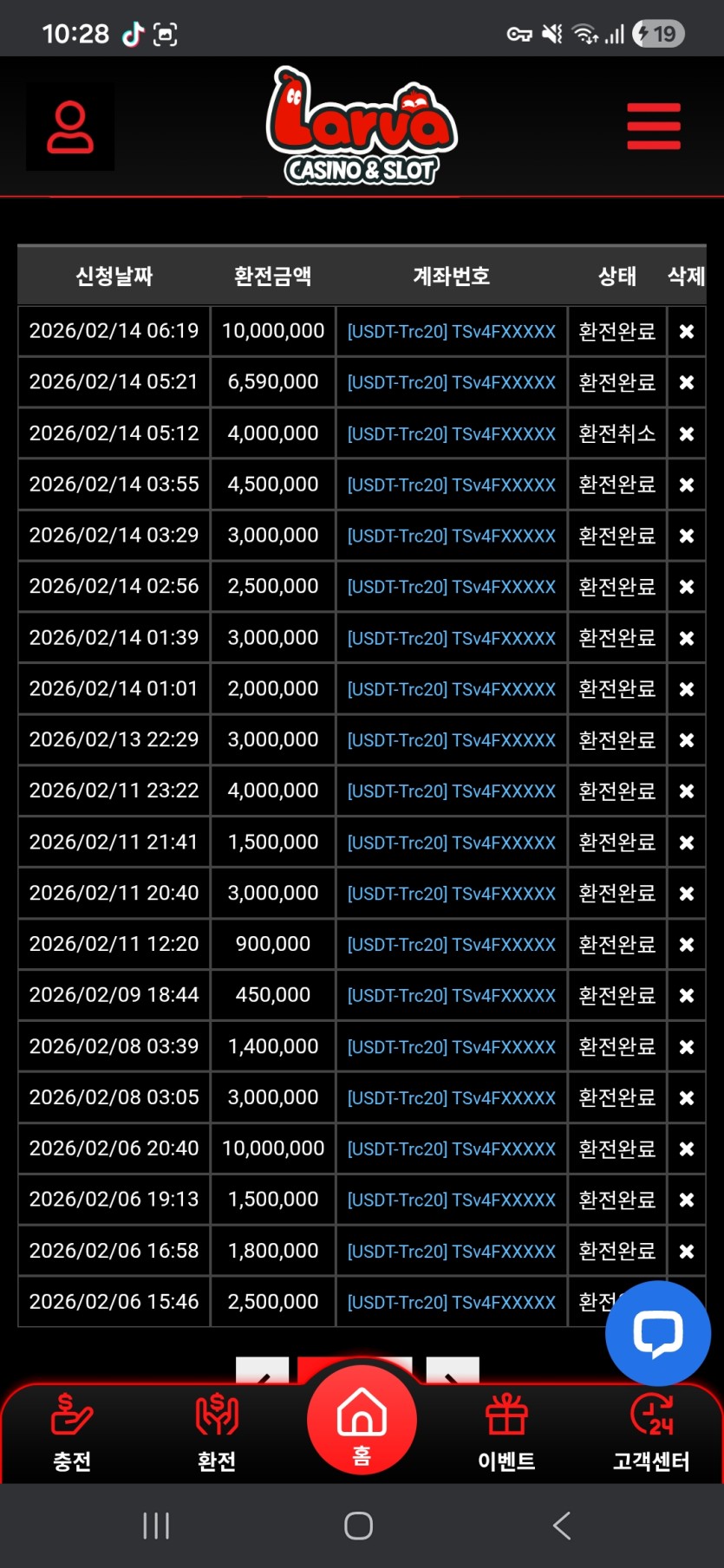Delete the 2026/02/11 12:20 900,000 entry
This screenshot has height=1568, width=724.
pyautogui.click(x=686, y=945)
